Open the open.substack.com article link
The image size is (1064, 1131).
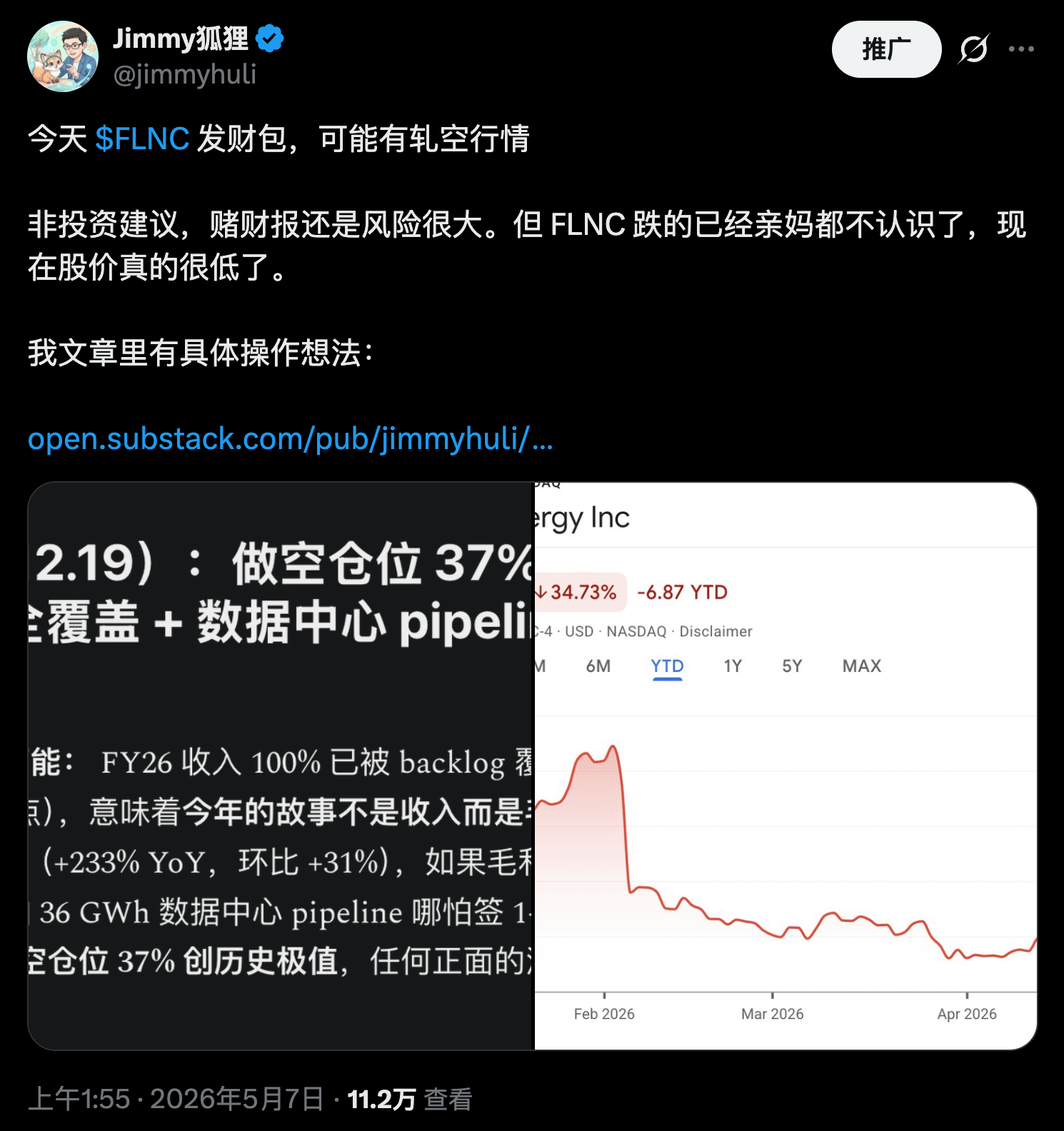click(x=290, y=438)
